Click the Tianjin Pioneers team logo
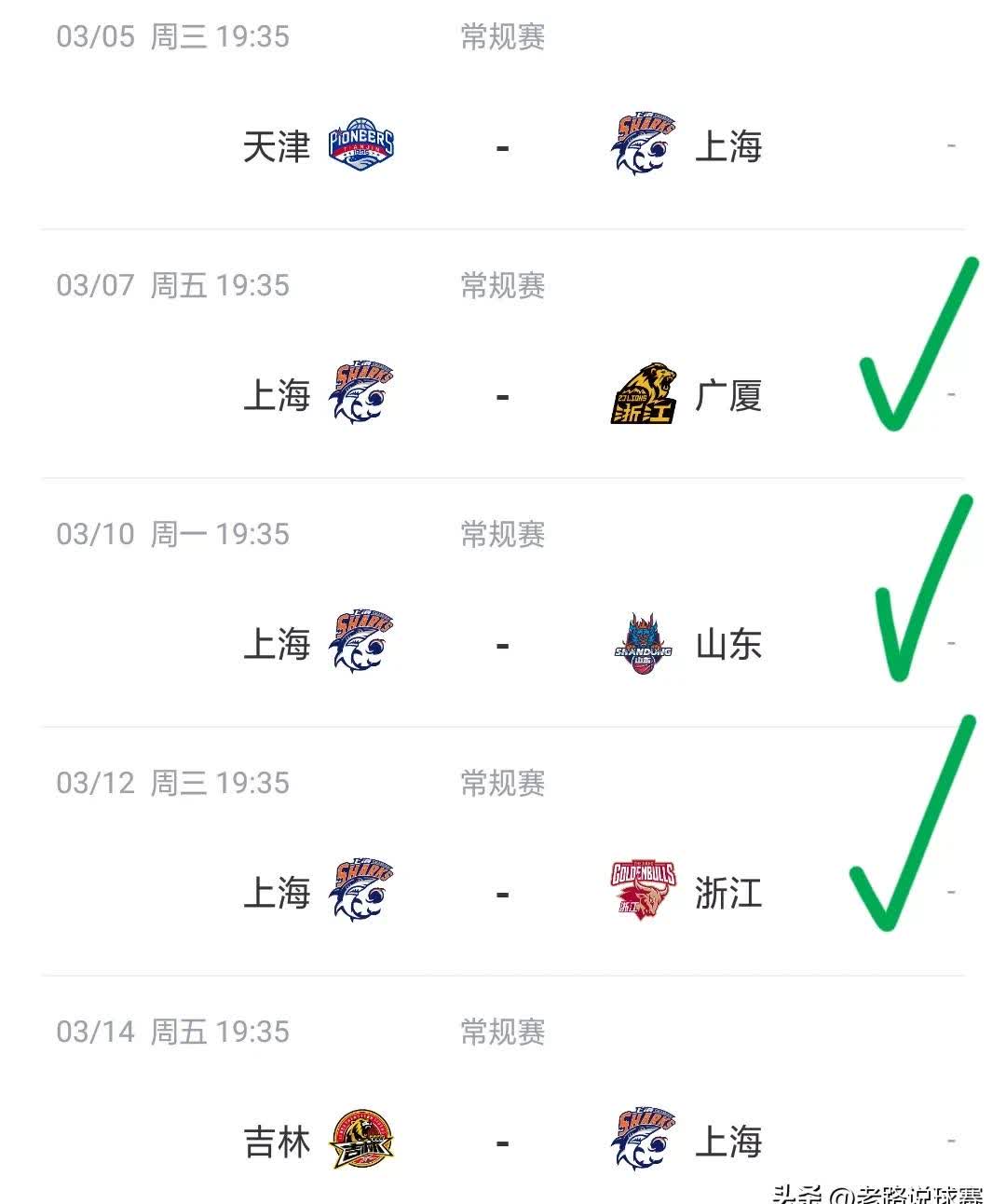 click(x=362, y=146)
